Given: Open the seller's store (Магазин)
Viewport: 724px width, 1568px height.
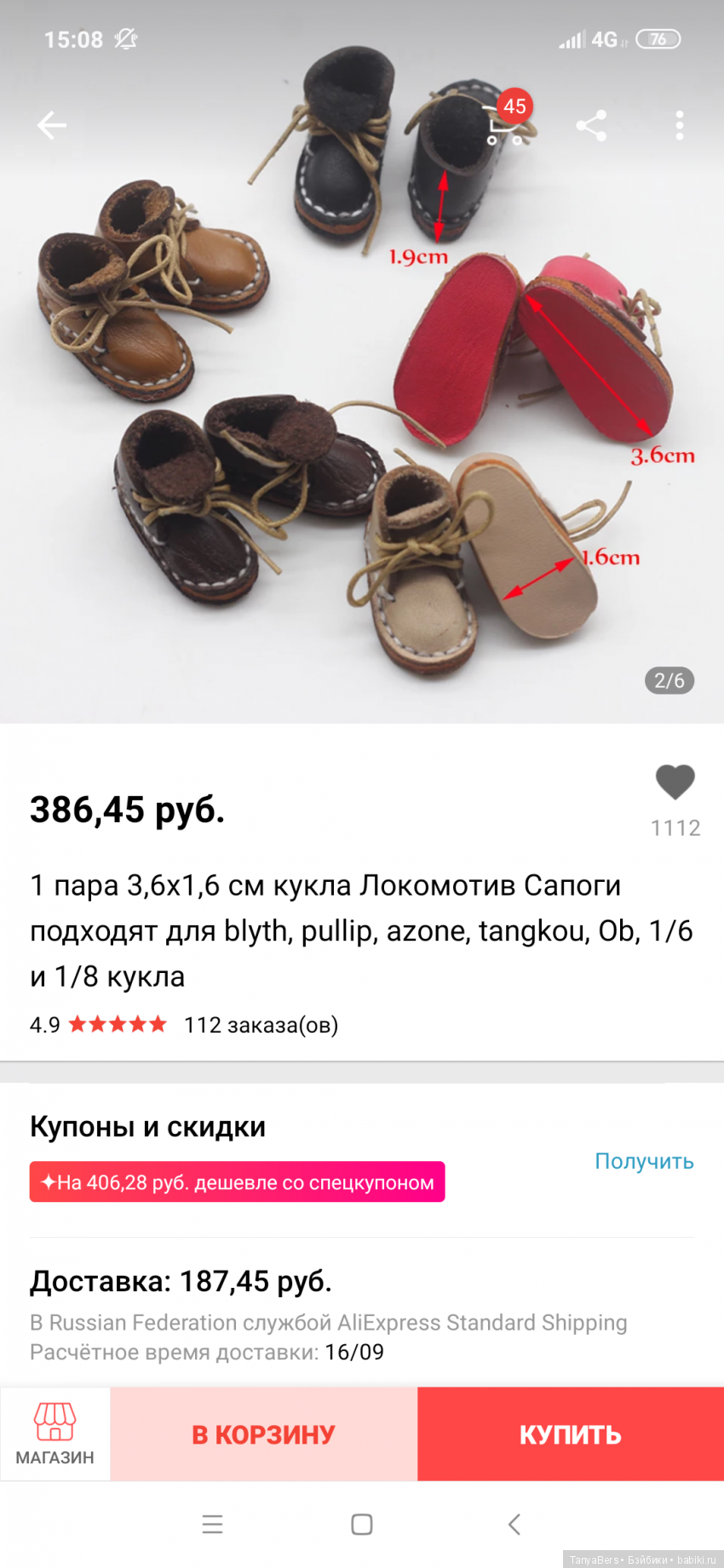Looking at the screenshot, I should tap(55, 1434).
